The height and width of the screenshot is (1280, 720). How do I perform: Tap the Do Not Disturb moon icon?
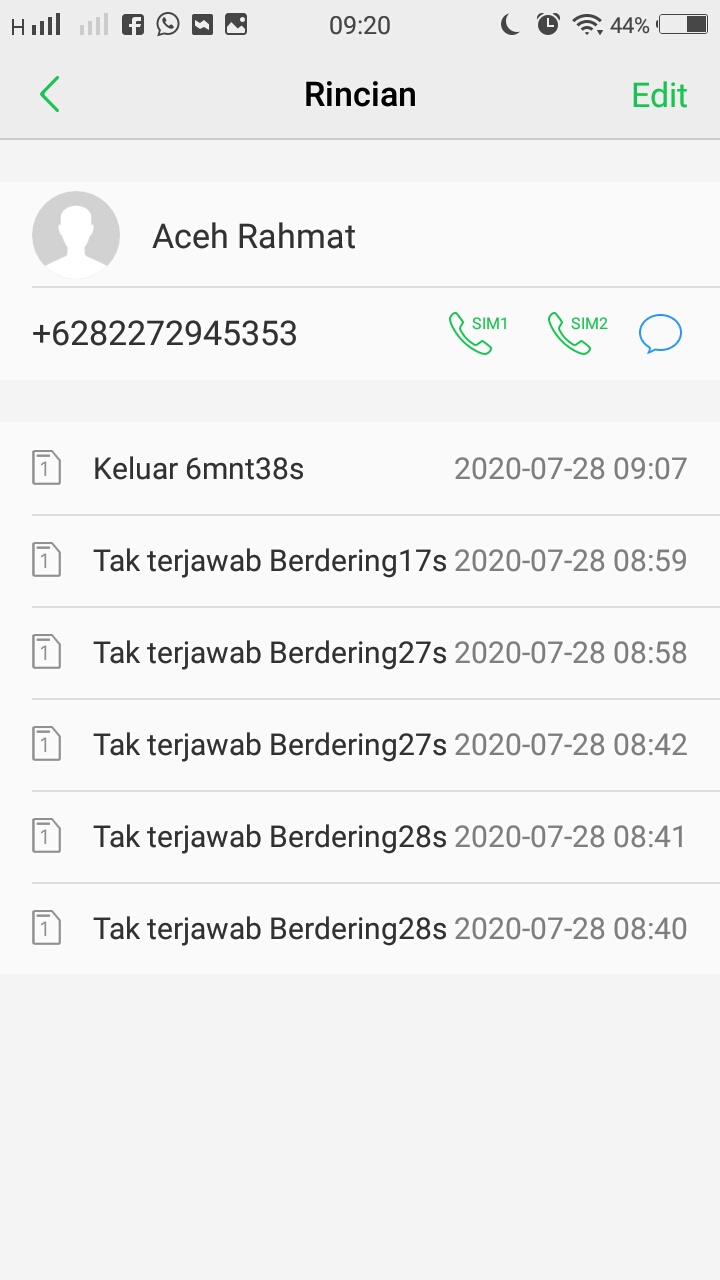click(x=509, y=25)
